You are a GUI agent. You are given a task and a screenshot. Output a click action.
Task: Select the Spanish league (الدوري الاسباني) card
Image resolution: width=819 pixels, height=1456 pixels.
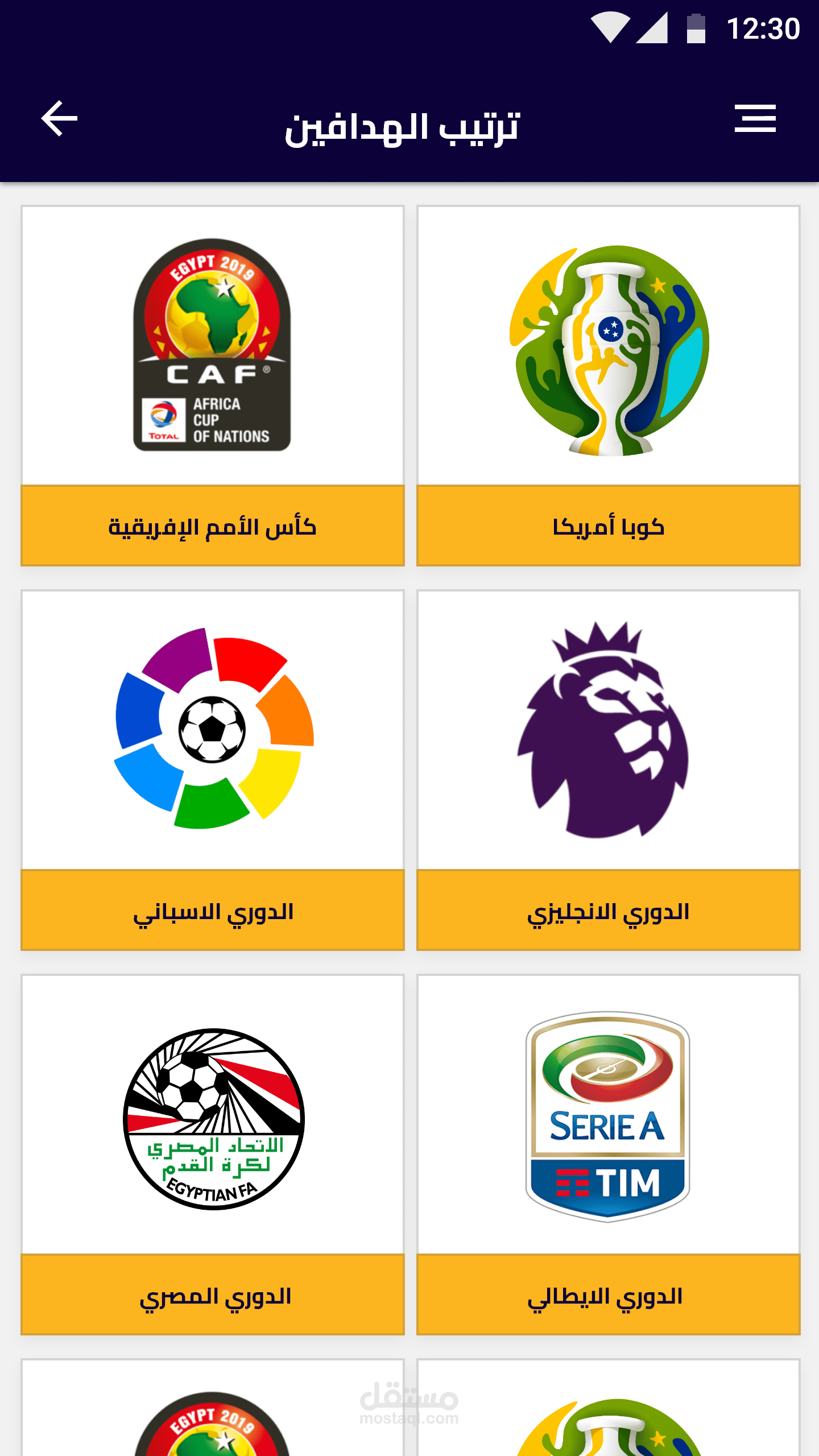click(213, 770)
